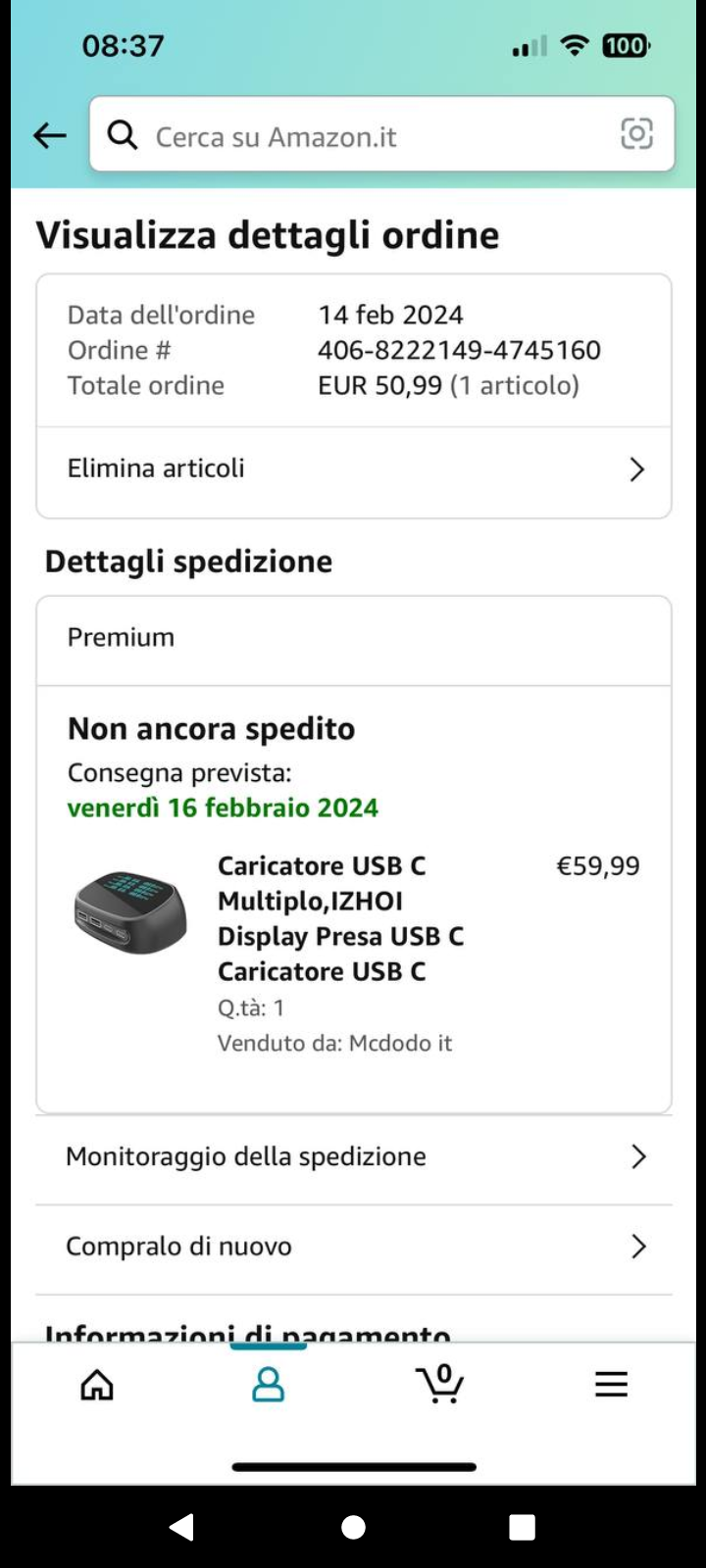Open Monitoraggio della spedizione
This screenshot has height=1568, width=706.
pos(353,1157)
